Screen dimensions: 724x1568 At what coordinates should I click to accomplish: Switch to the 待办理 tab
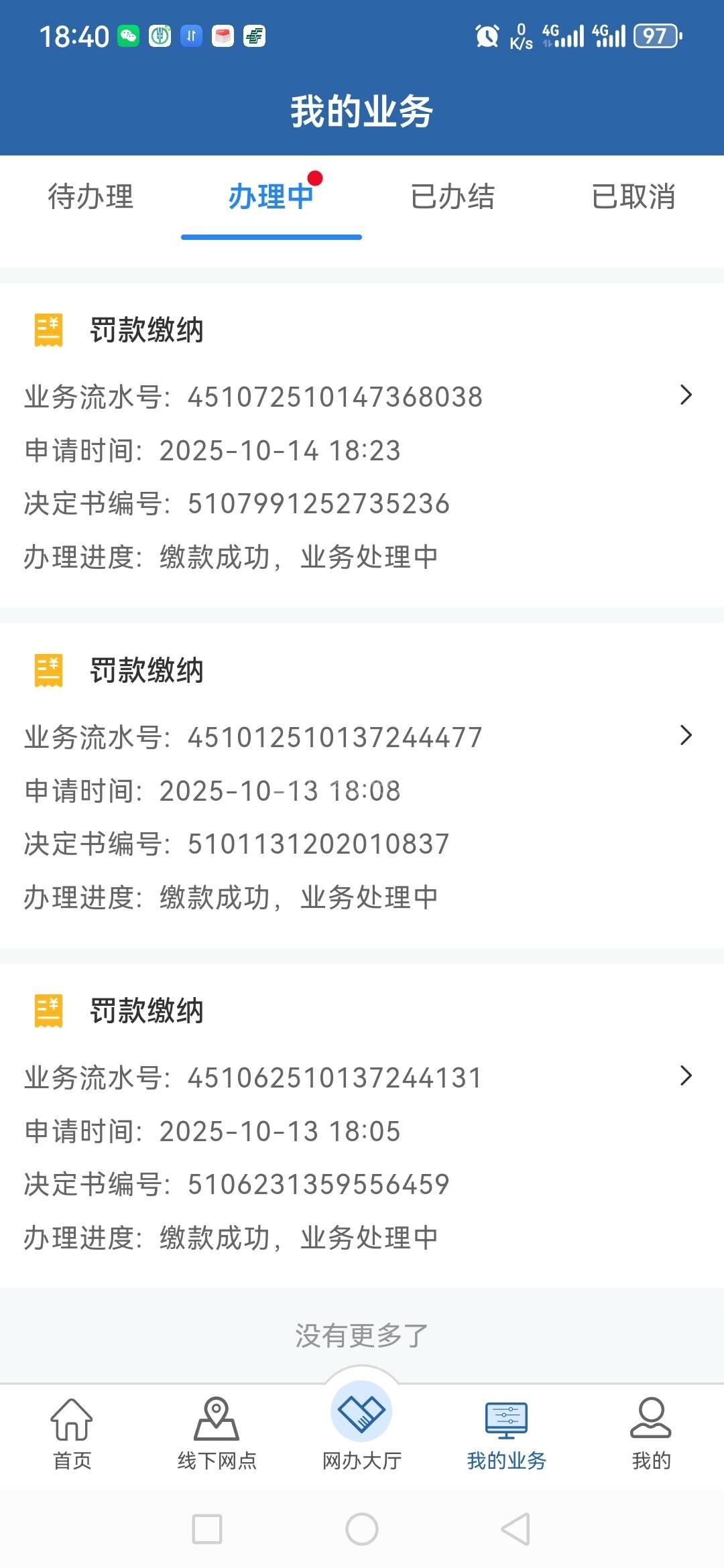[x=90, y=197]
